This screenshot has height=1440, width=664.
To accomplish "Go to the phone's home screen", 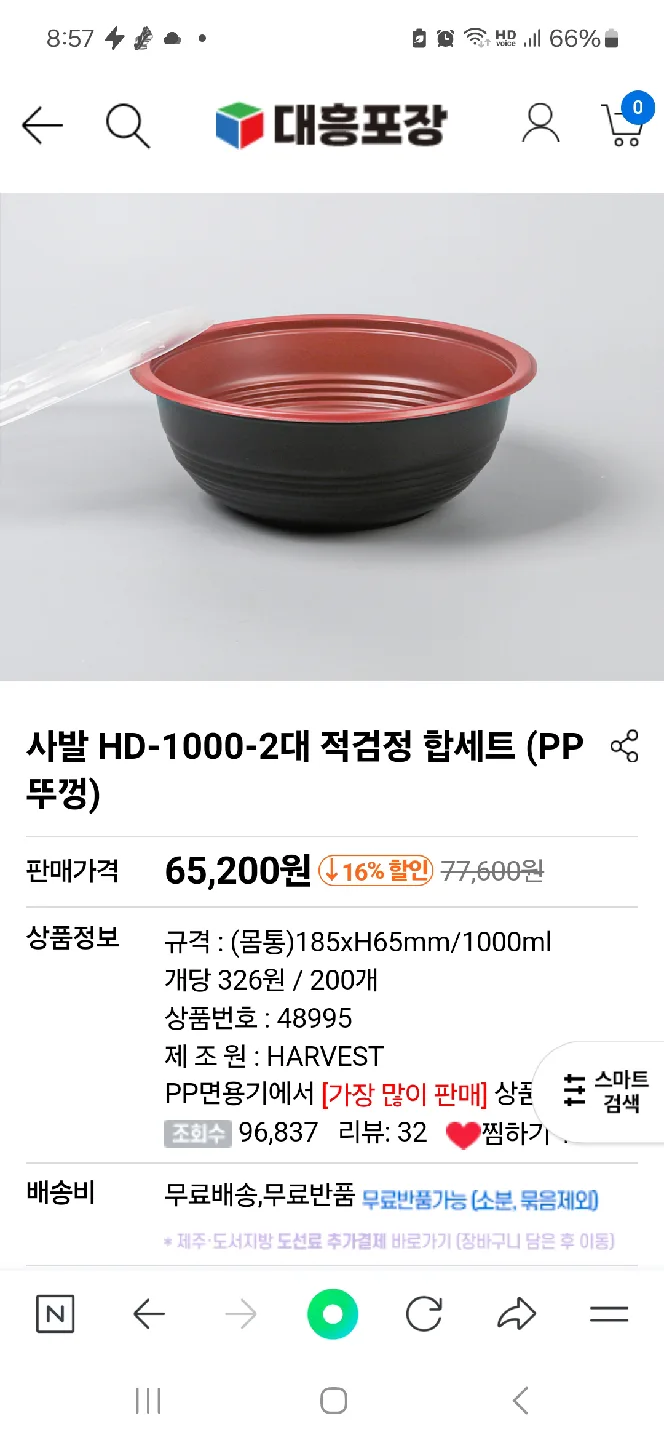I will (x=333, y=1401).
